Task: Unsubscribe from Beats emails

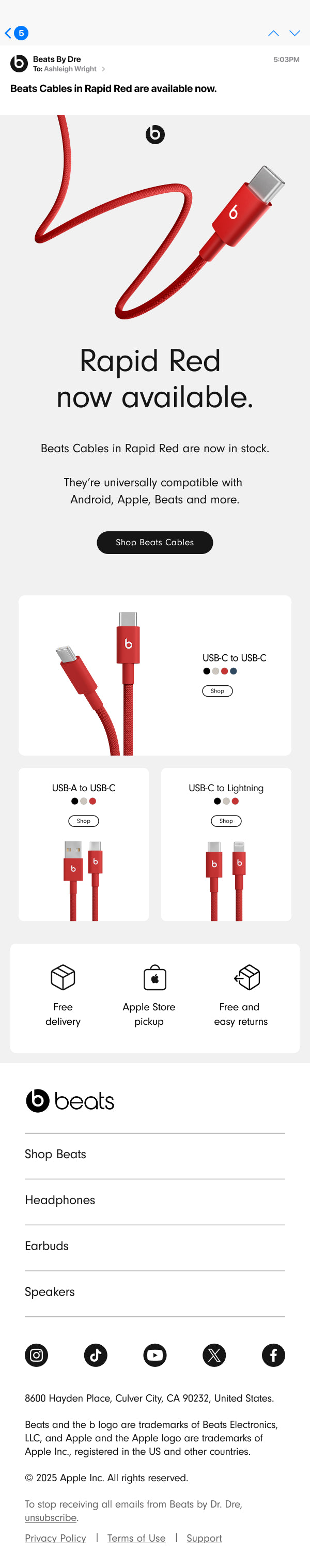Action: pyautogui.click(x=51, y=1517)
